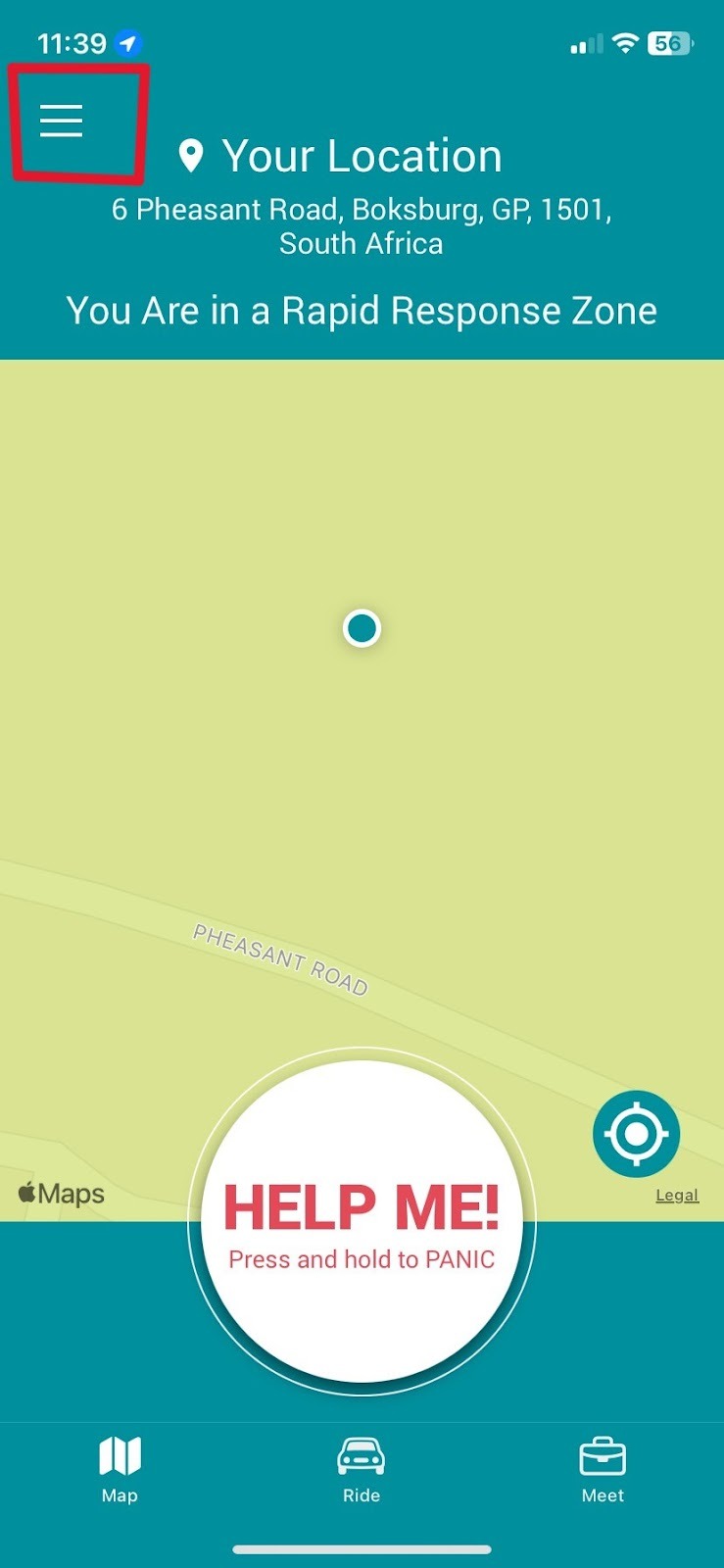Switch to the Ride tab
This screenshot has height=1568, width=724.
[362, 1468]
